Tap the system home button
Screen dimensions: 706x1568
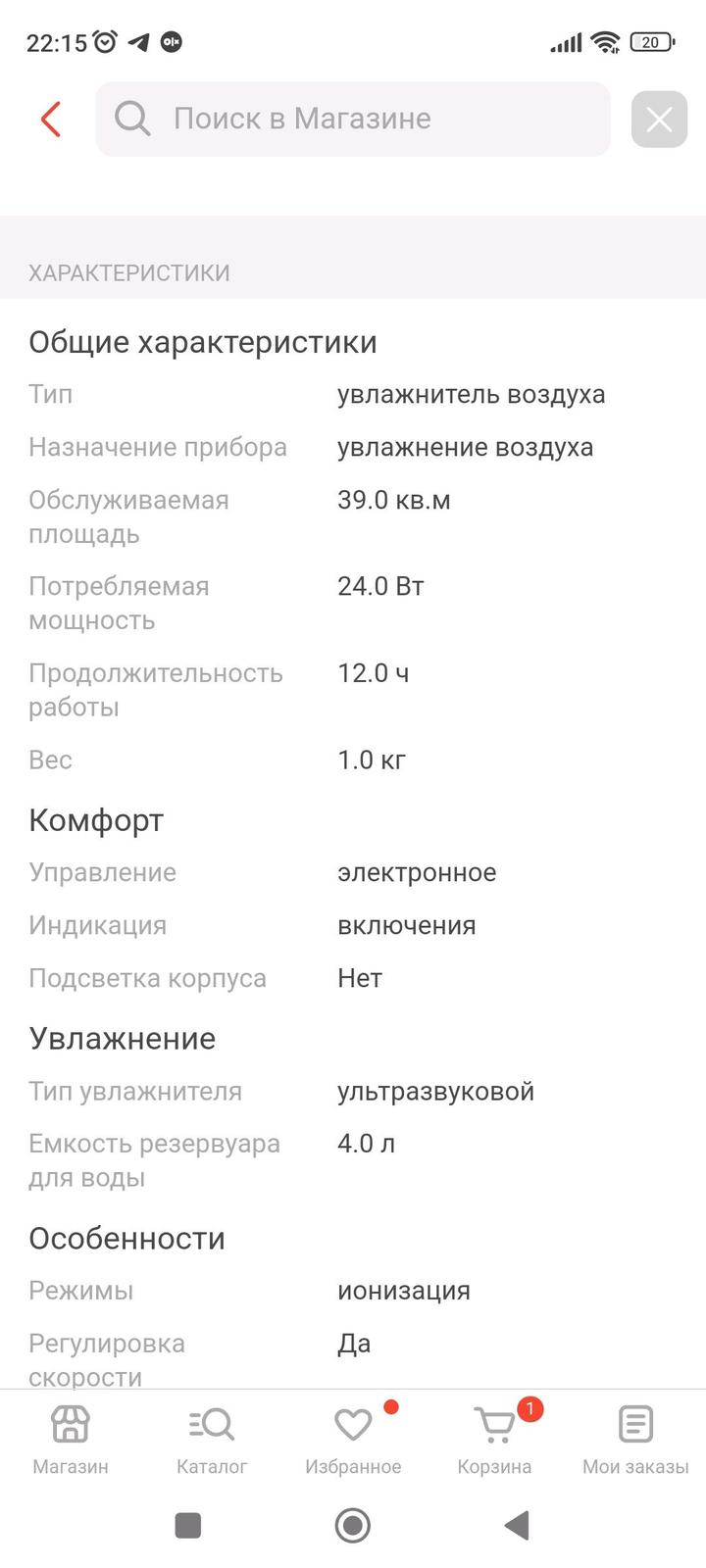353,1526
